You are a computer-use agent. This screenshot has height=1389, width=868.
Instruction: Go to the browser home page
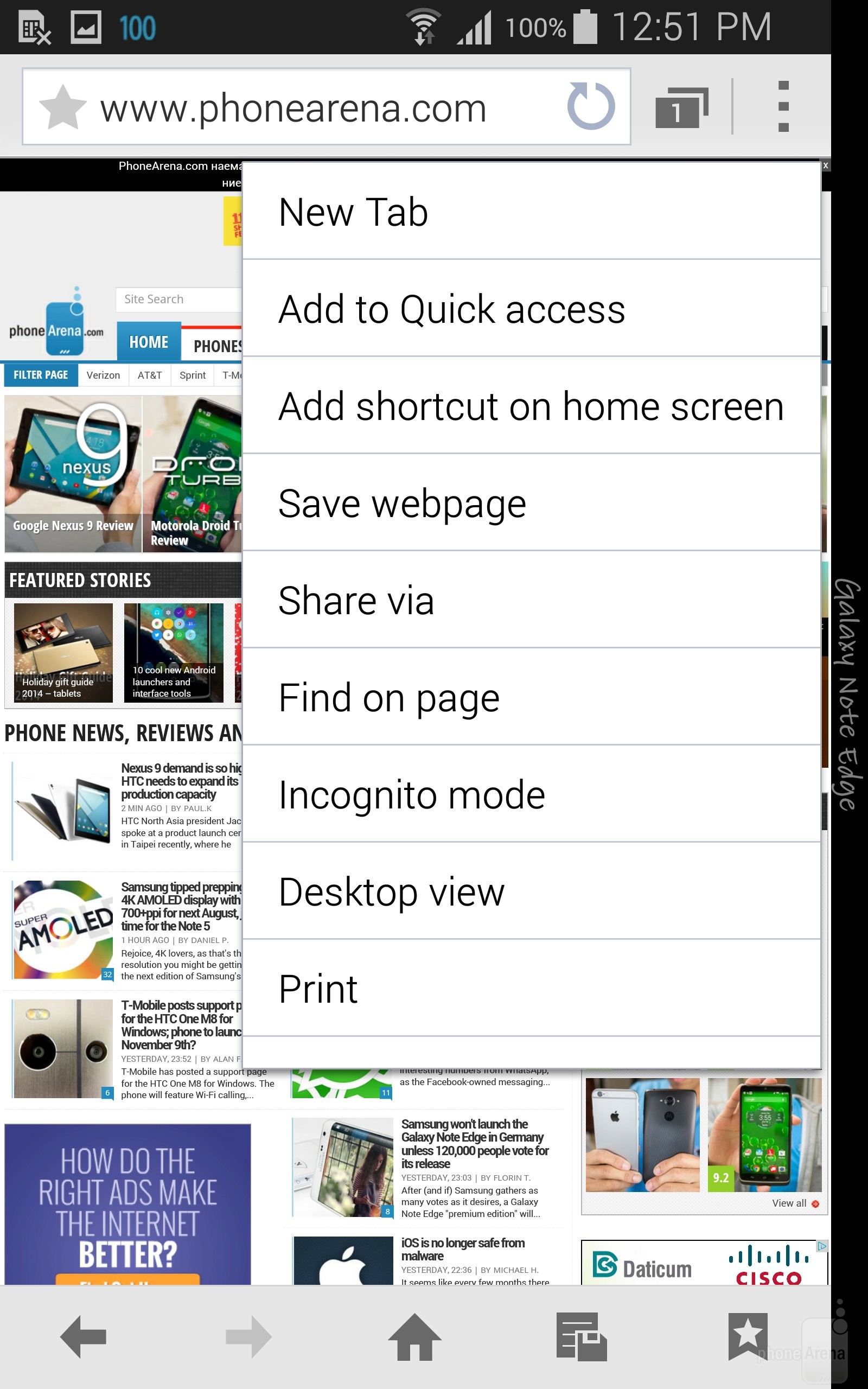click(x=414, y=1337)
